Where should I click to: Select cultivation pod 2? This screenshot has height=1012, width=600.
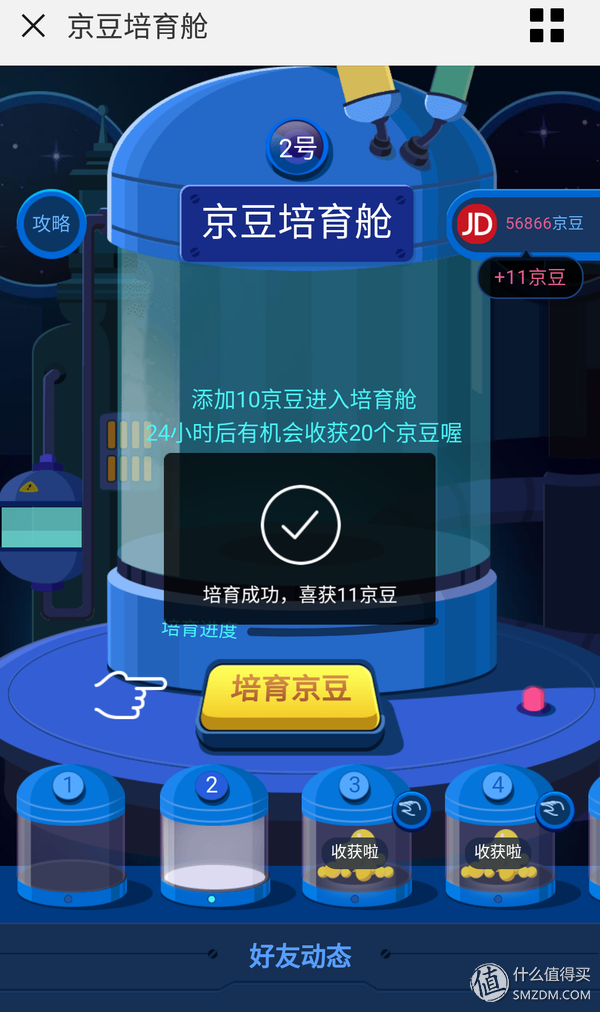click(x=213, y=838)
